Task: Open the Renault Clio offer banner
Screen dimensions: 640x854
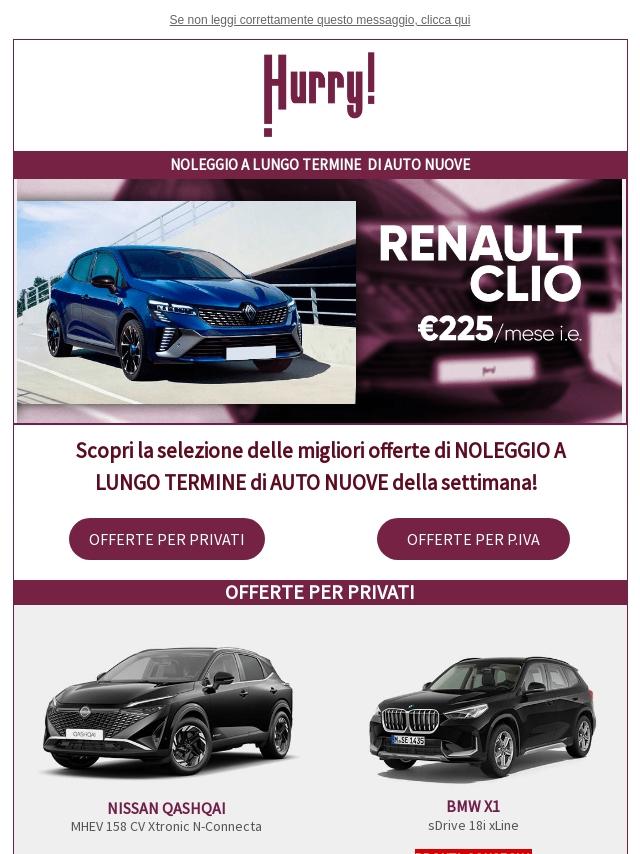Action: [x=320, y=301]
